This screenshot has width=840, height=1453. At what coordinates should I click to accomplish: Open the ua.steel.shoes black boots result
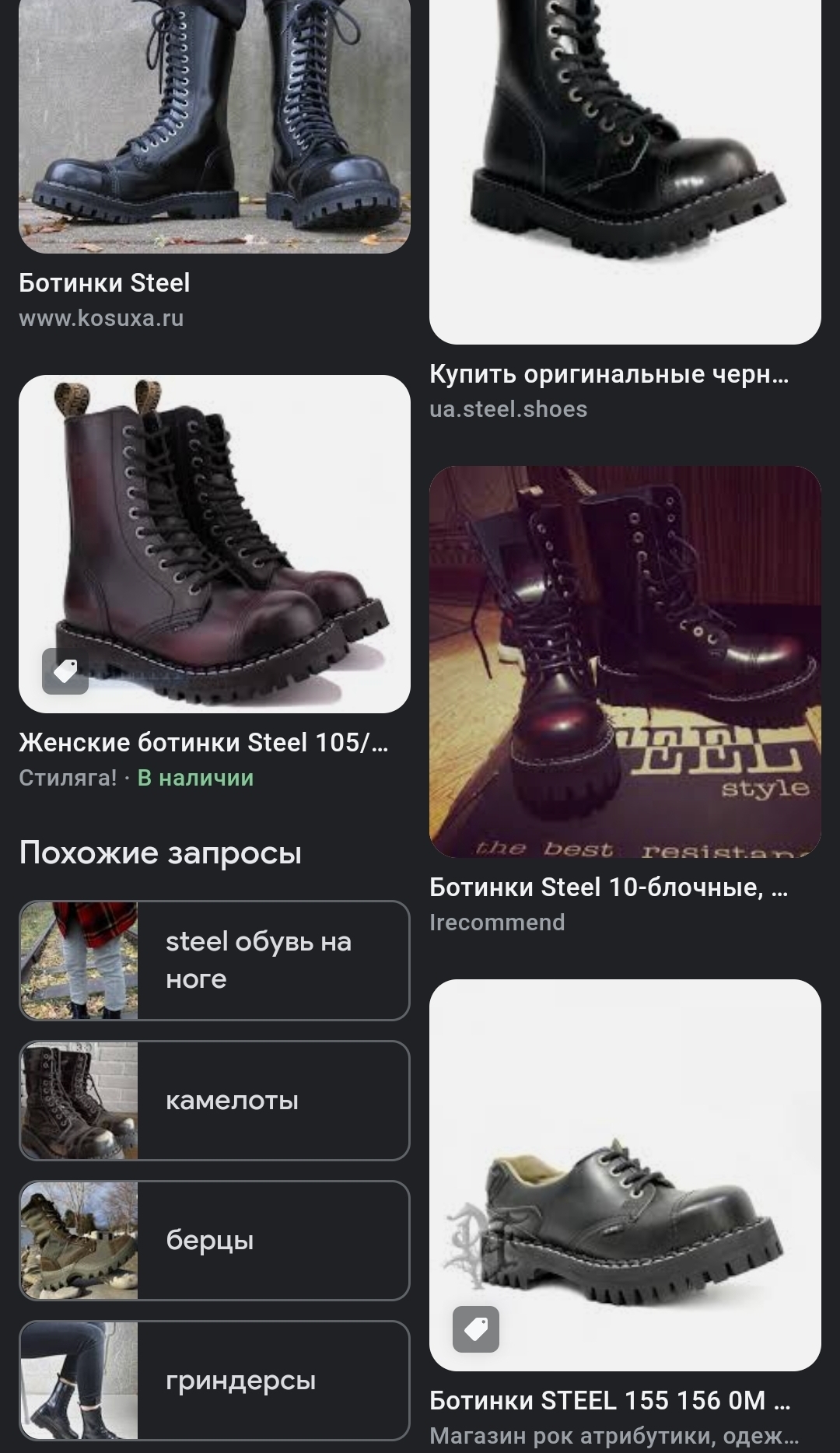coord(625,171)
